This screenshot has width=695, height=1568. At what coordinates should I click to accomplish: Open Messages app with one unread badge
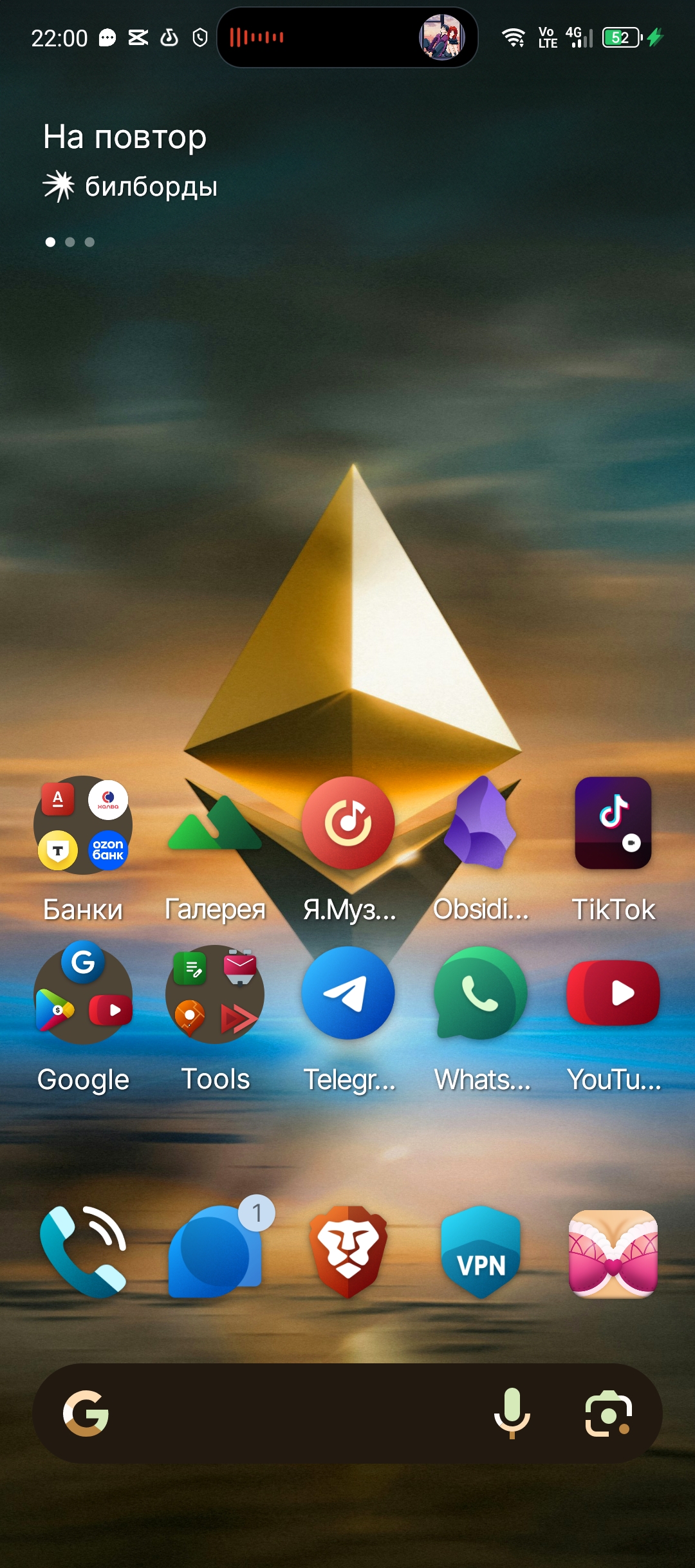[x=215, y=1252]
